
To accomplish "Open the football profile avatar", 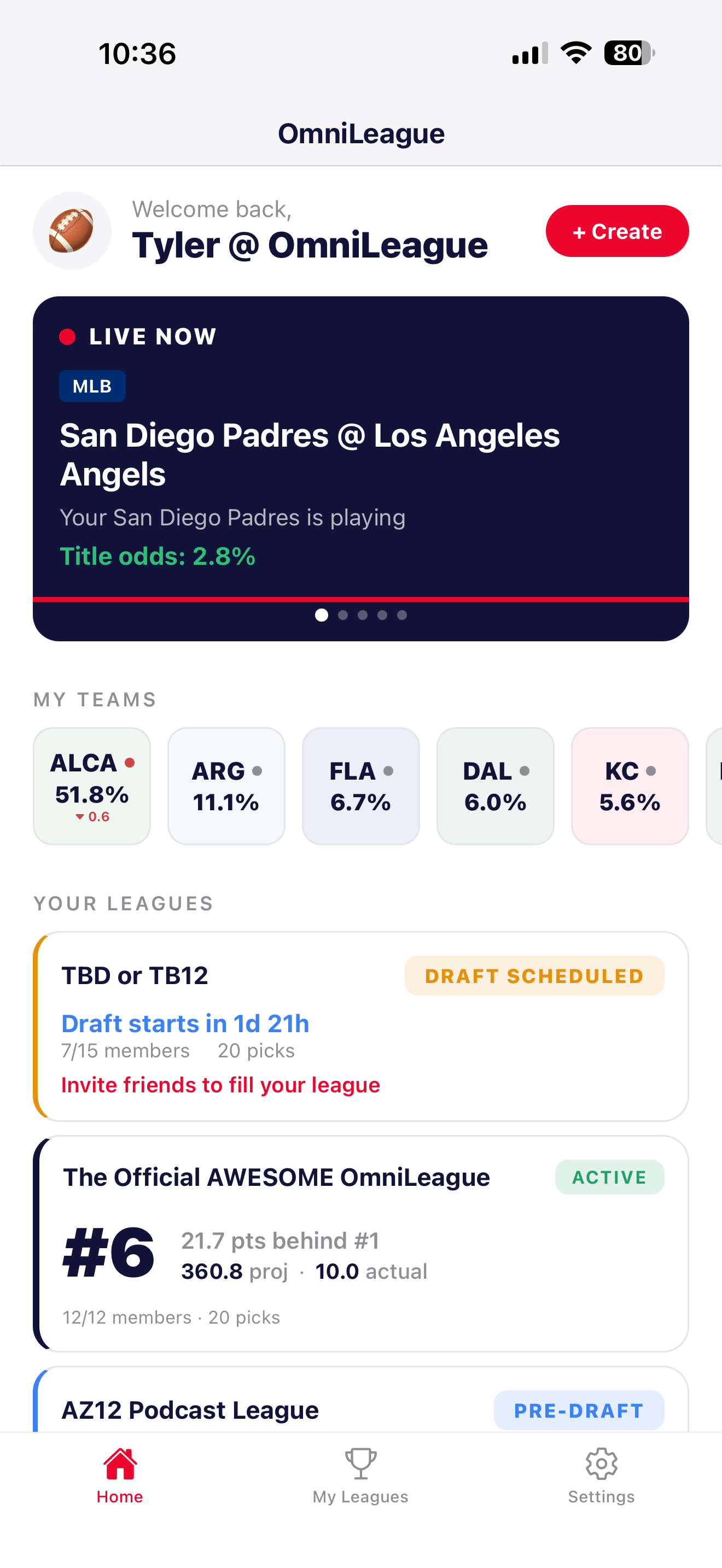I will coord(72,231).
